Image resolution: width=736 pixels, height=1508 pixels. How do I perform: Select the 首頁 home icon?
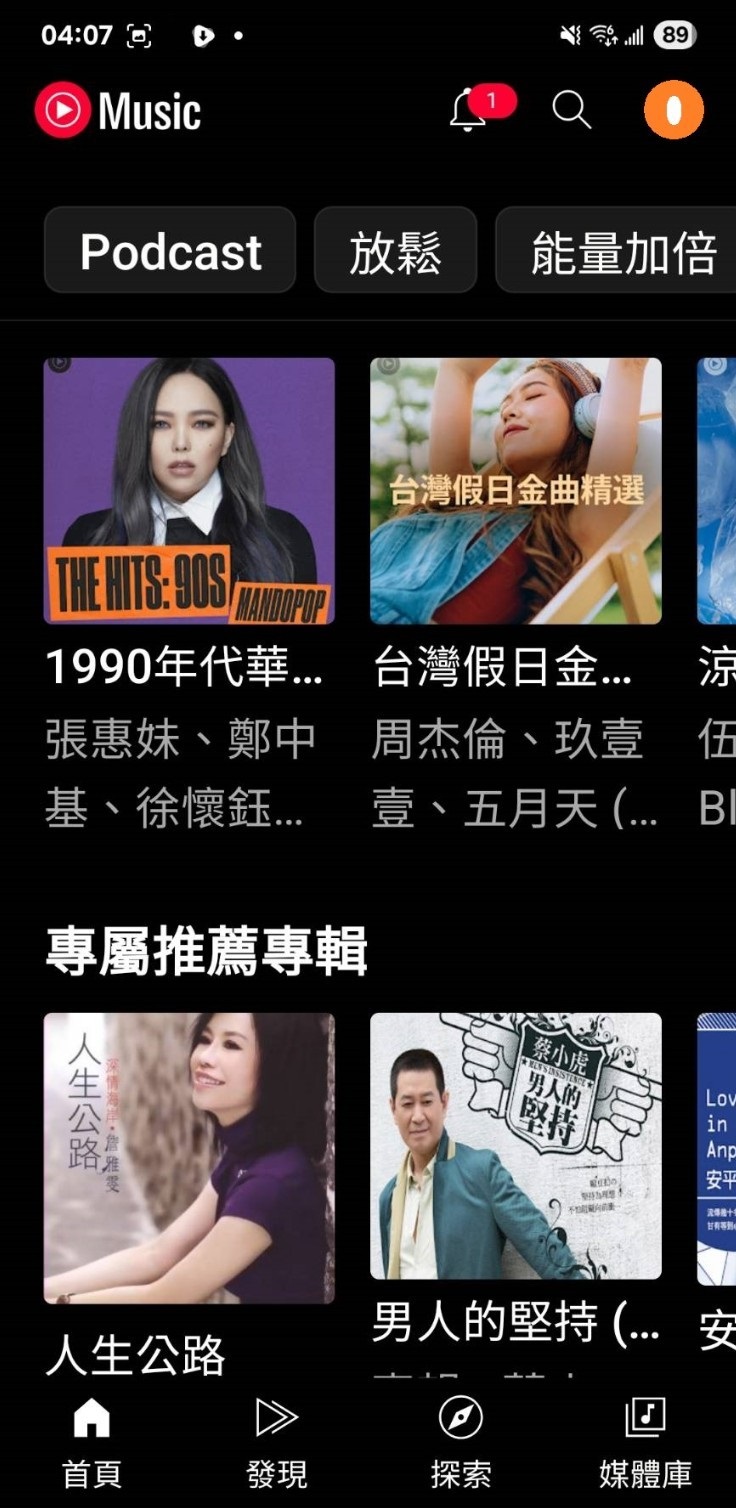click(92, 1417)
